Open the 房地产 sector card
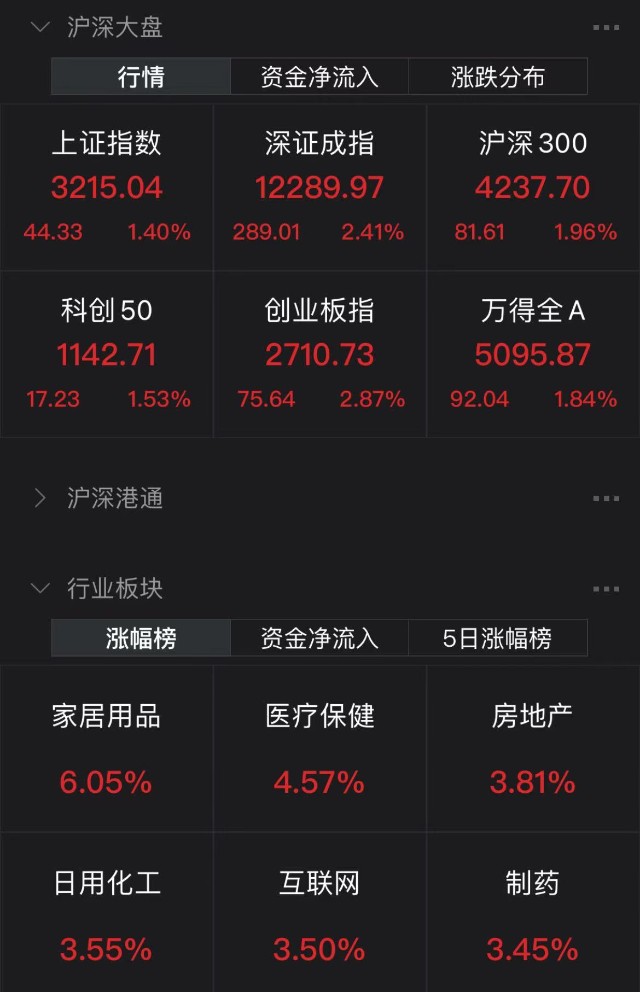The height and width of the screenshot is (992, 640). click(533, 748)
